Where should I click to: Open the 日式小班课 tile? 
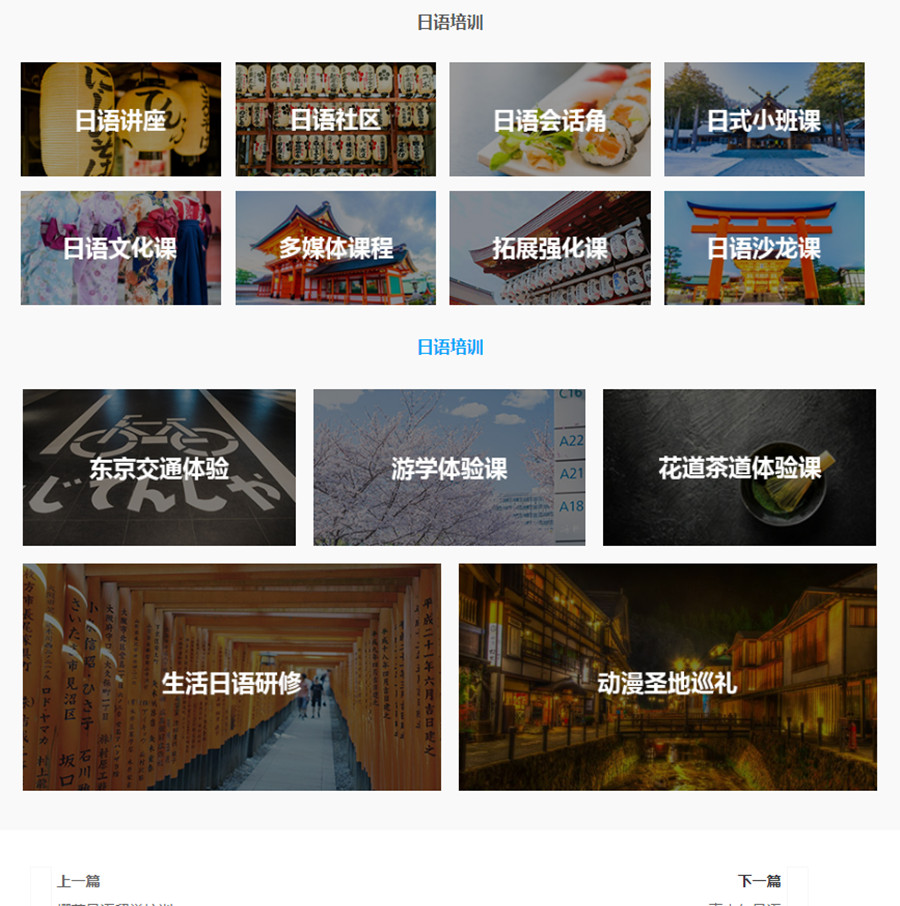[764, 120]
